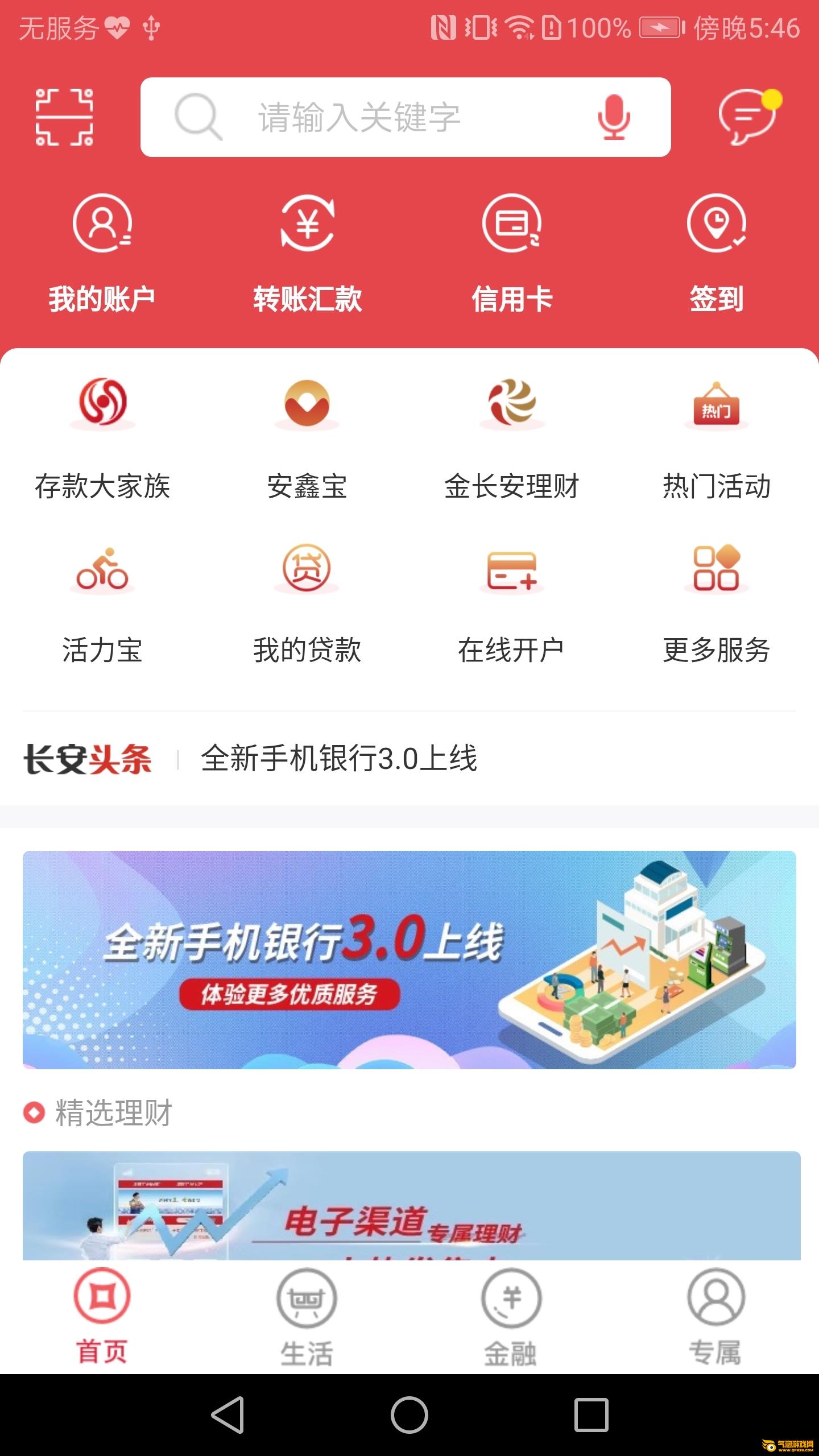The image size is (819, 1456).
Task: Start voice search with the microphone
Action: [613, 117]
